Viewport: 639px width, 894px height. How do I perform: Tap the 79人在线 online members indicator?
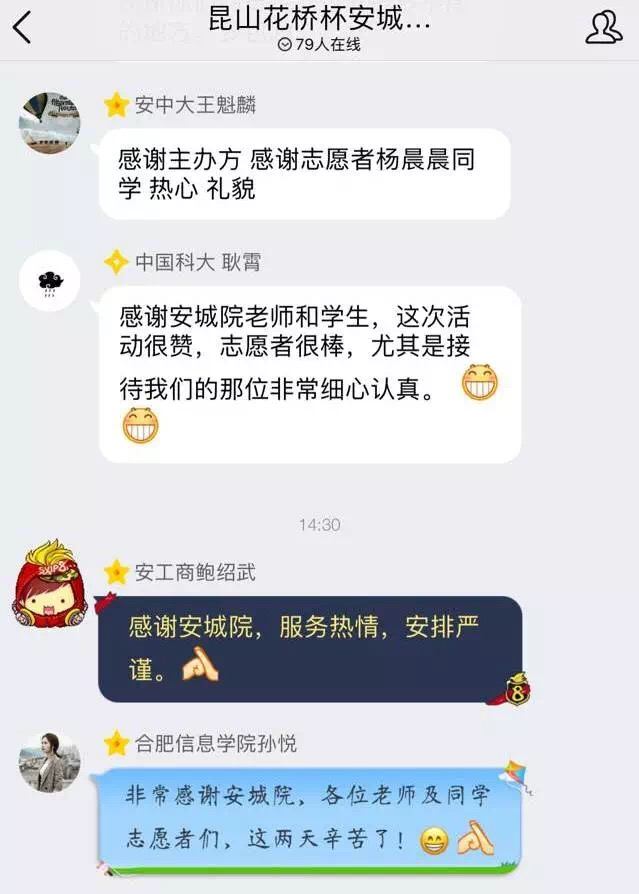[319, 45]
